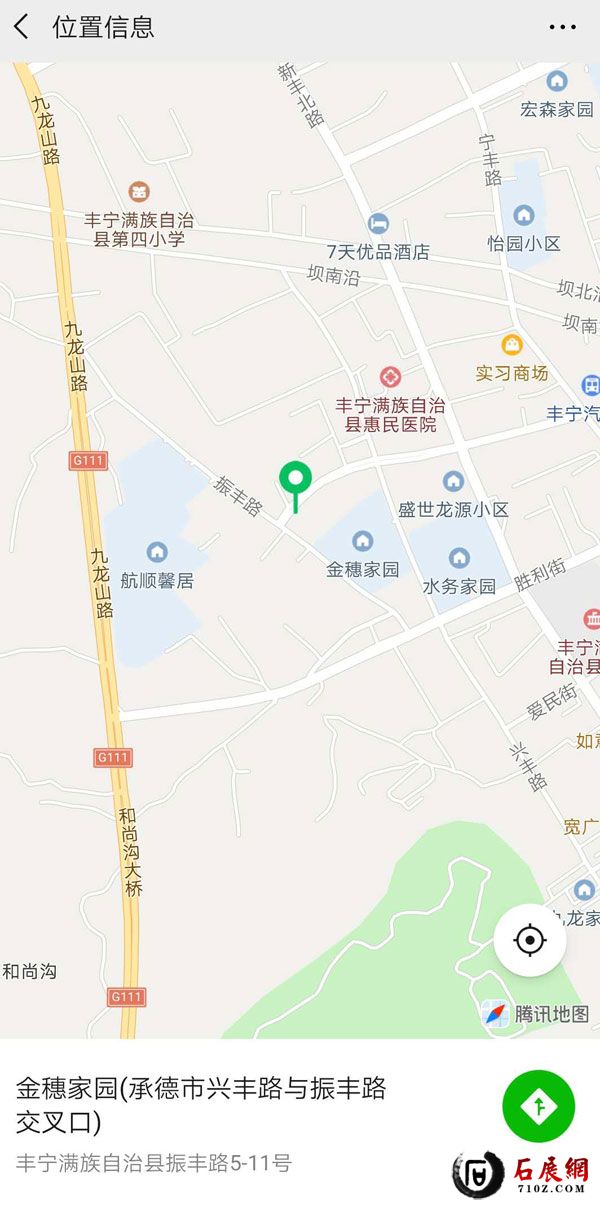Select the 实习商场 shopping marker

(512, 345)
